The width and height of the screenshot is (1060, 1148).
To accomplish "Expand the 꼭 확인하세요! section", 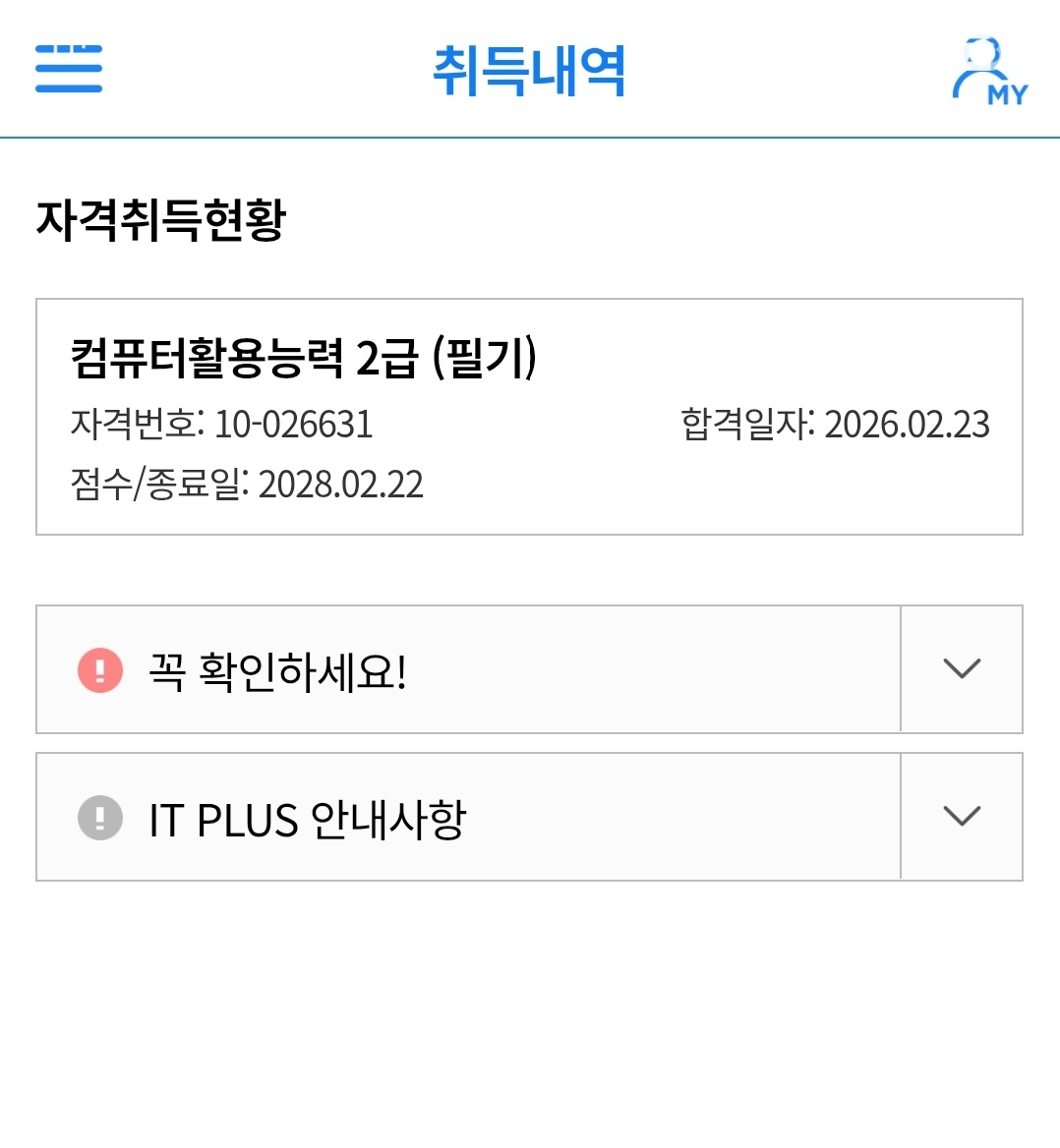I will (961, 669).
